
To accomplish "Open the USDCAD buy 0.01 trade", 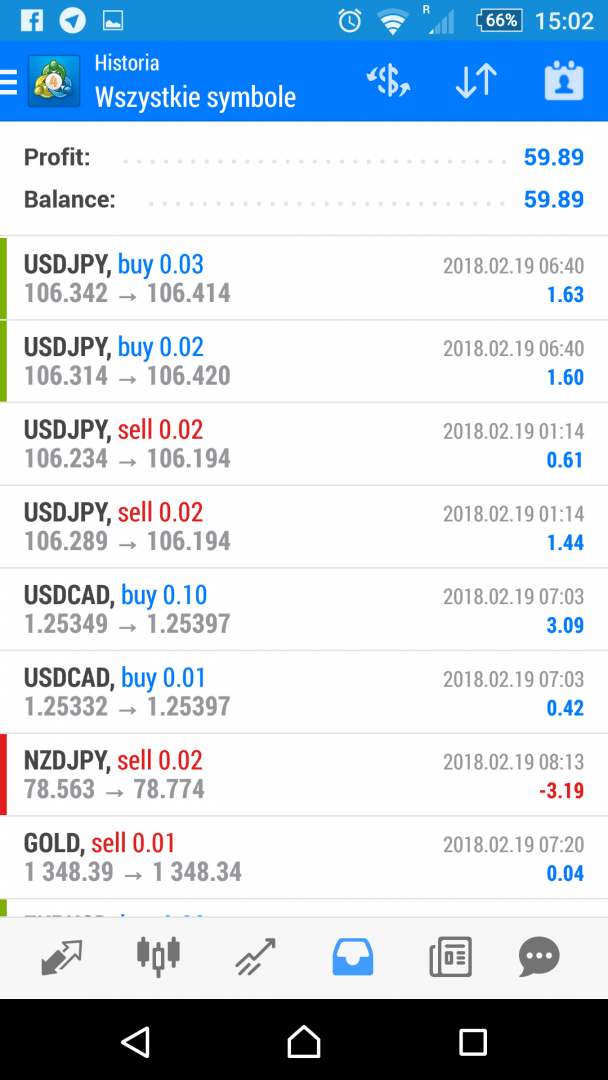I will coord(304,692).
